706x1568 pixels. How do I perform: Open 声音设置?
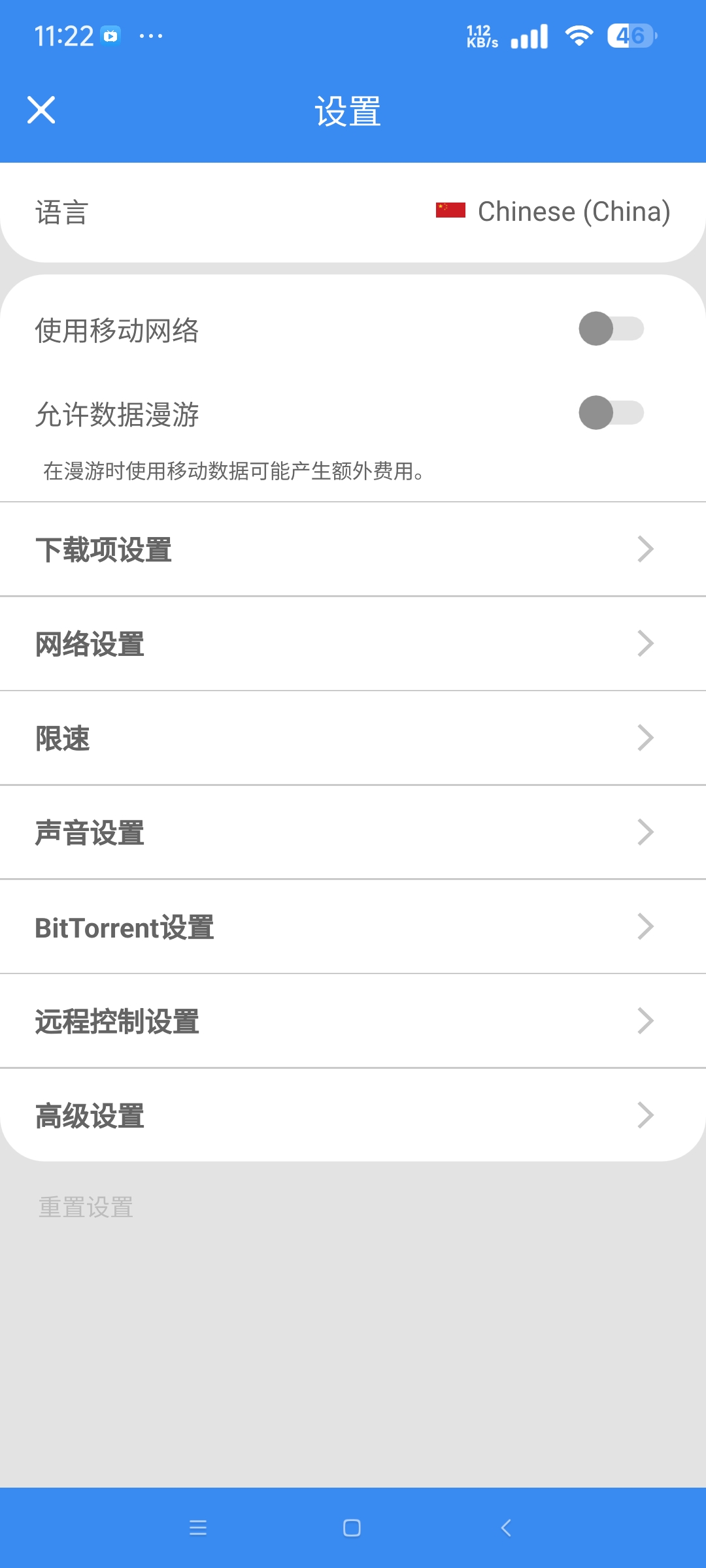[x=353, y=832]
